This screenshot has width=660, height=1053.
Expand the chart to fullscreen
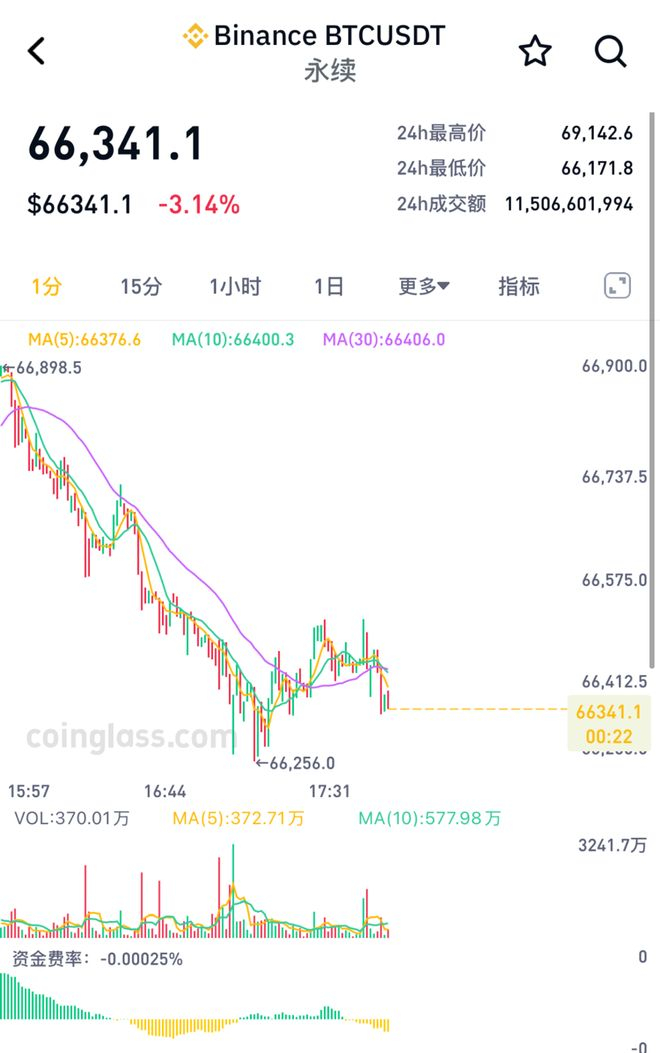pyautogui.click(x=617, y=285)
